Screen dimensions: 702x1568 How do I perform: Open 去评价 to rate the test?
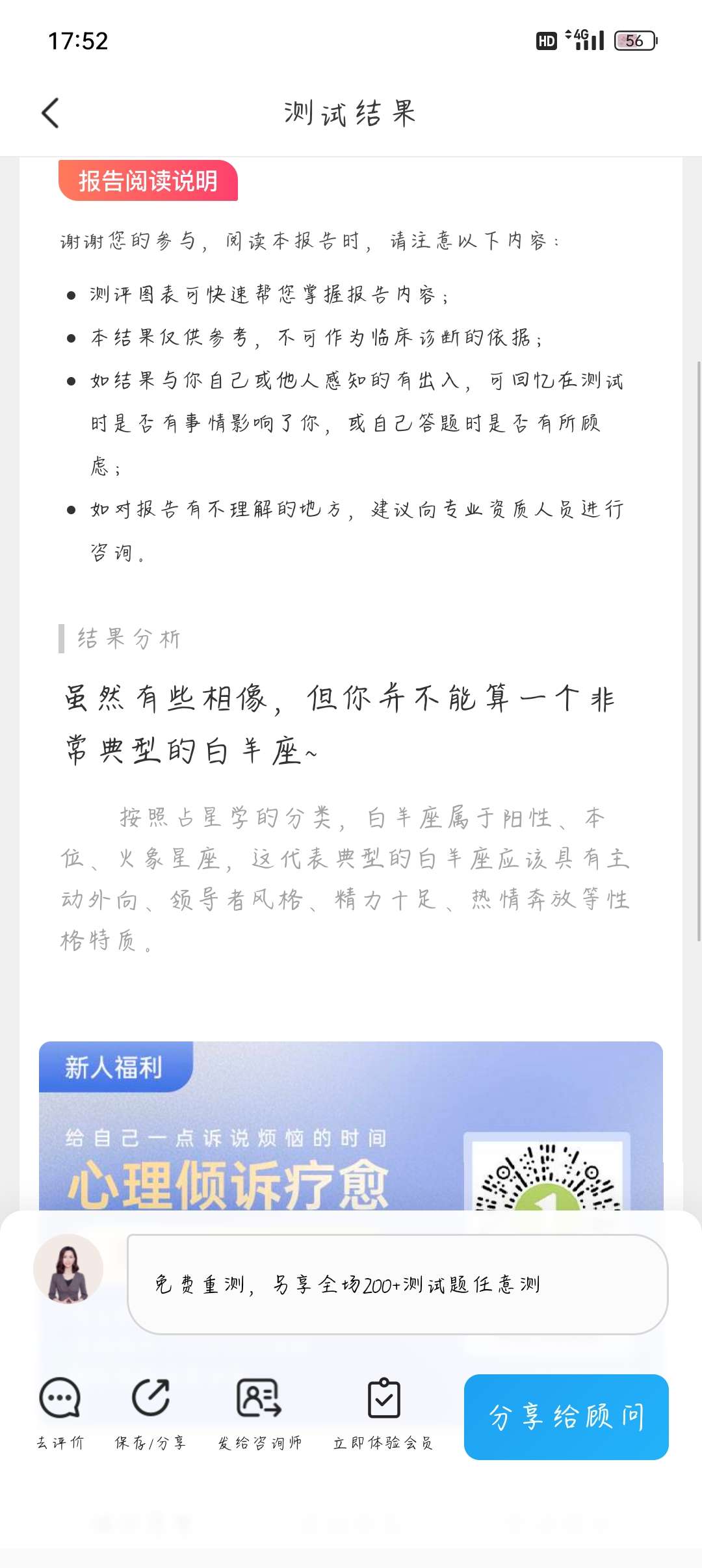coord(60,1414)
